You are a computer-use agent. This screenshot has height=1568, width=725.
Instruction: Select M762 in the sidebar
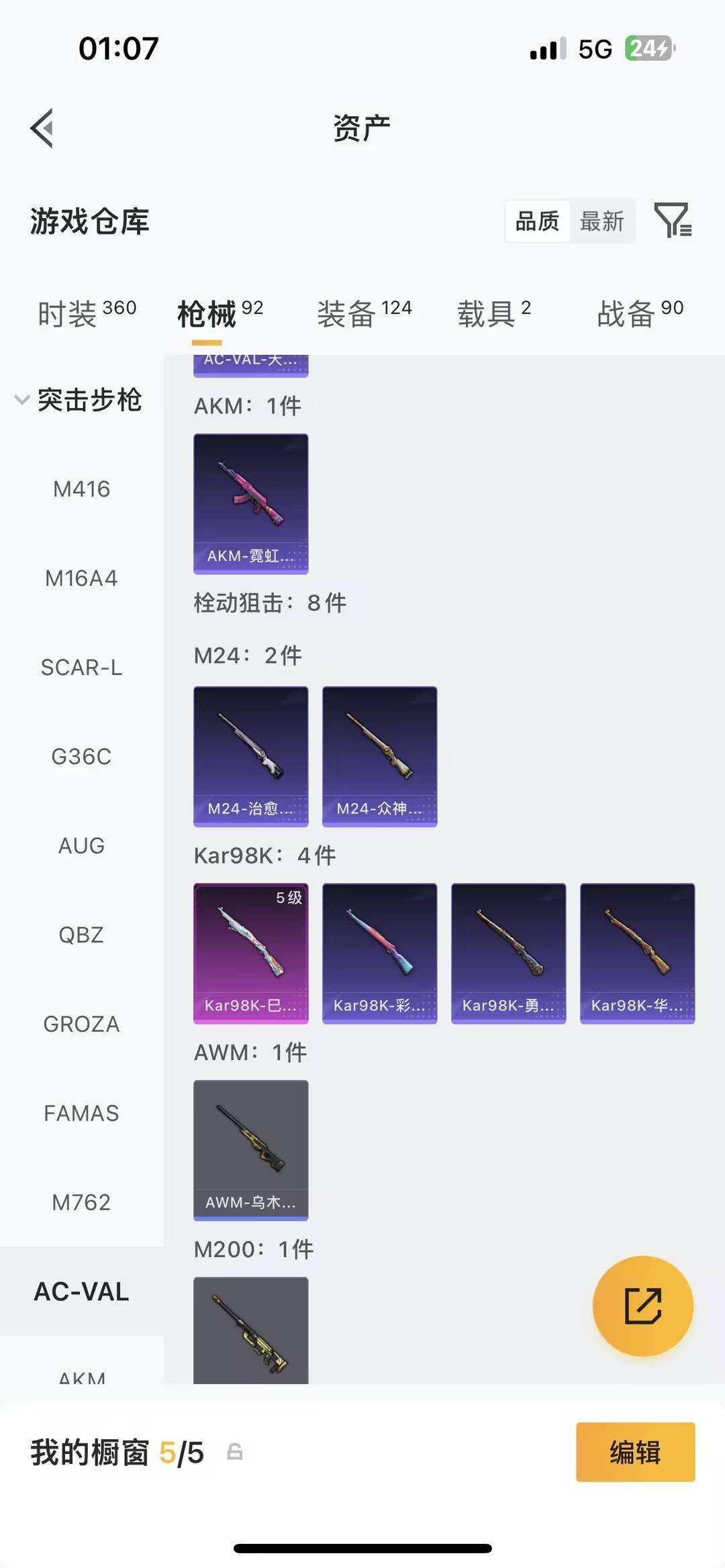coord(82,1202)
